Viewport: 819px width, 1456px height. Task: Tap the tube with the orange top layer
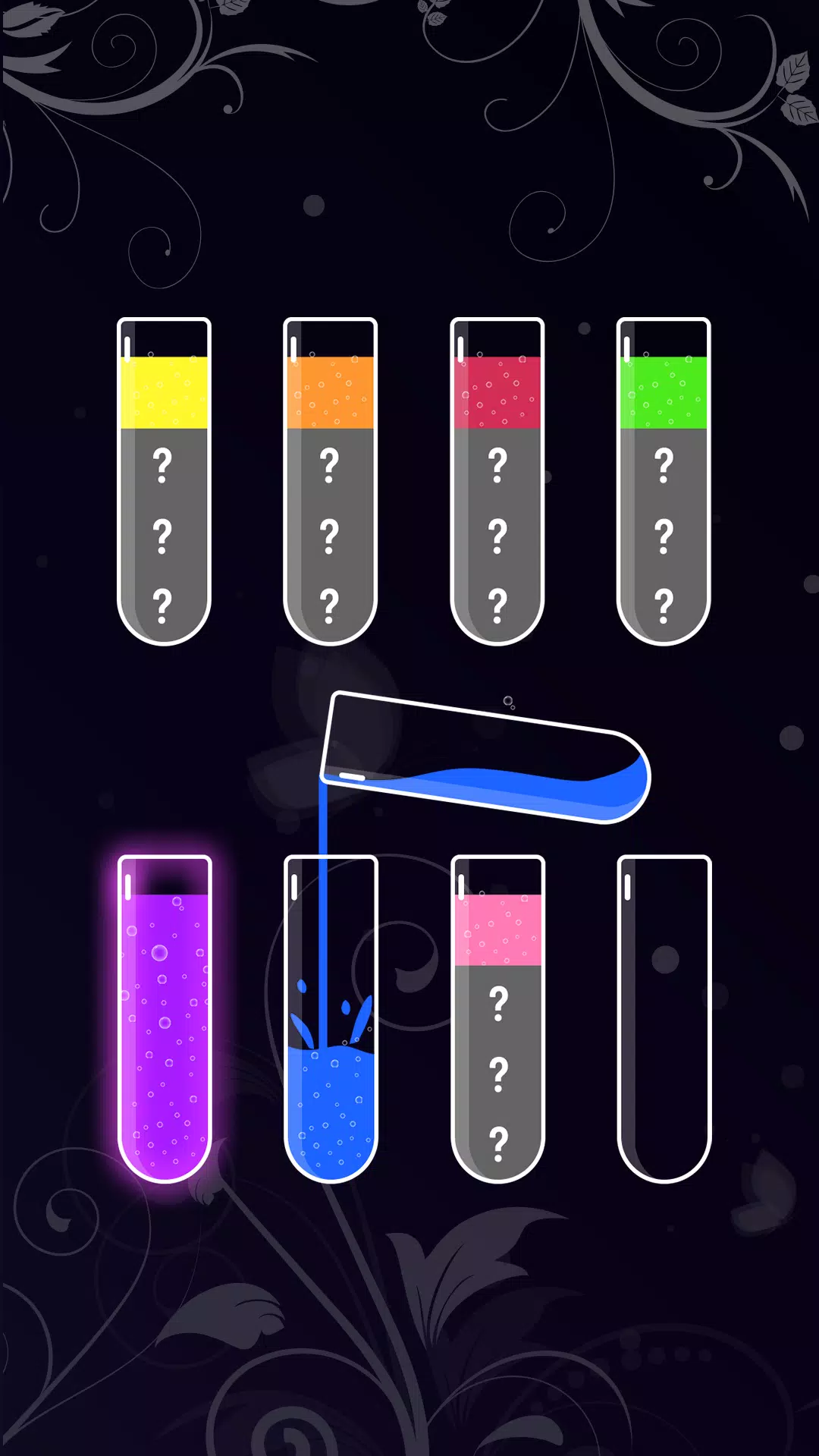[330, 481]
